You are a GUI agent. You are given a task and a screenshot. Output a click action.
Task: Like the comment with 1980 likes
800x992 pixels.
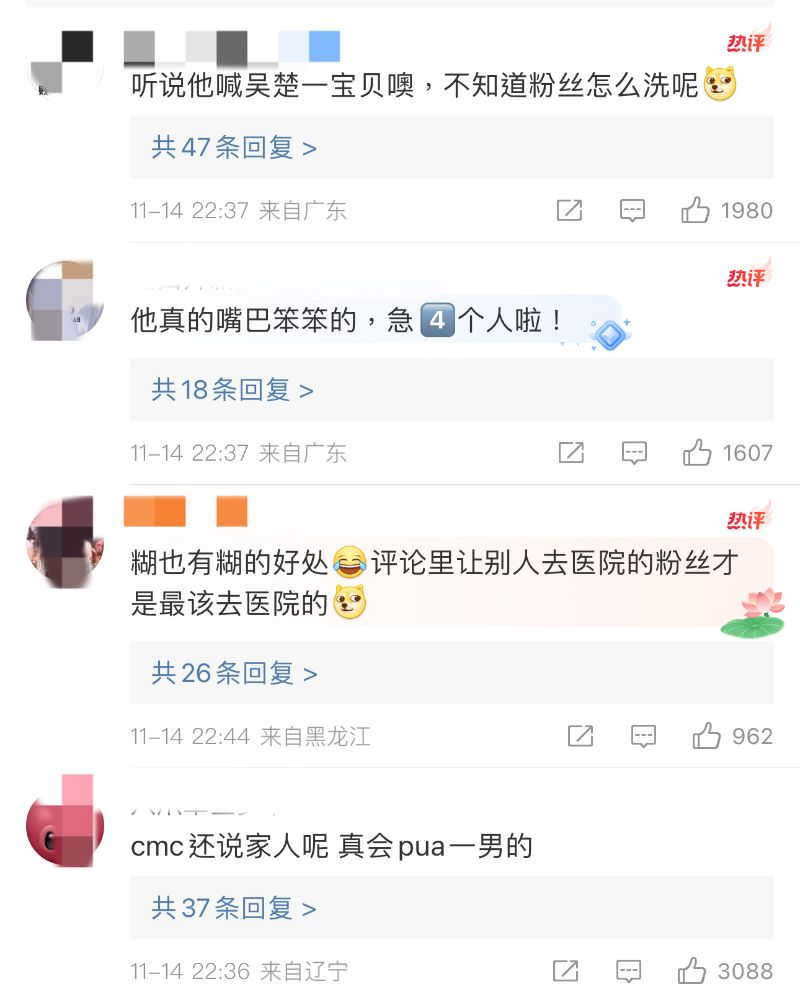click(x=696, y=210)
